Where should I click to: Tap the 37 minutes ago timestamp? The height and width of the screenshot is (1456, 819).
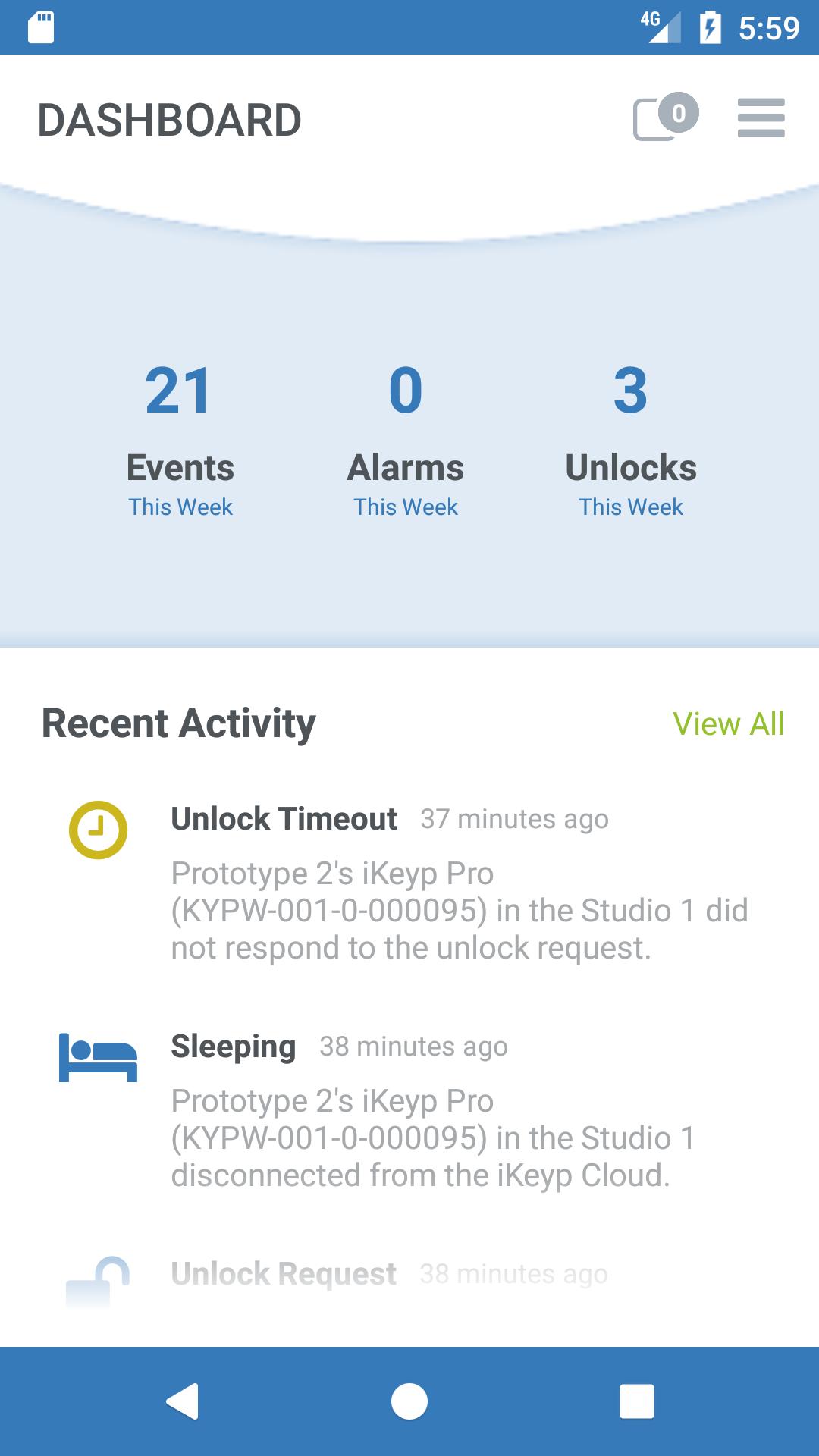pos(514,819)
